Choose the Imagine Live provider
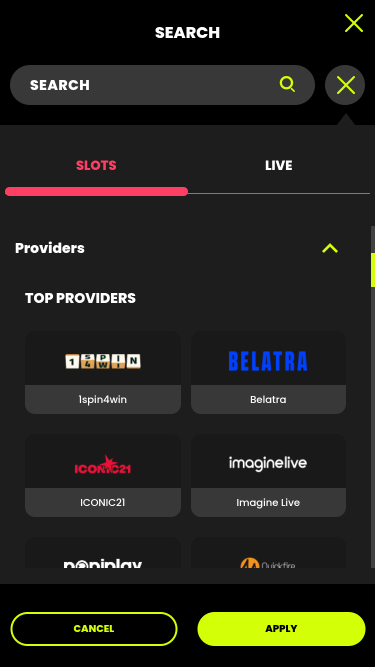The height and width of the screenshot is (667, 375). pos(268,476)
